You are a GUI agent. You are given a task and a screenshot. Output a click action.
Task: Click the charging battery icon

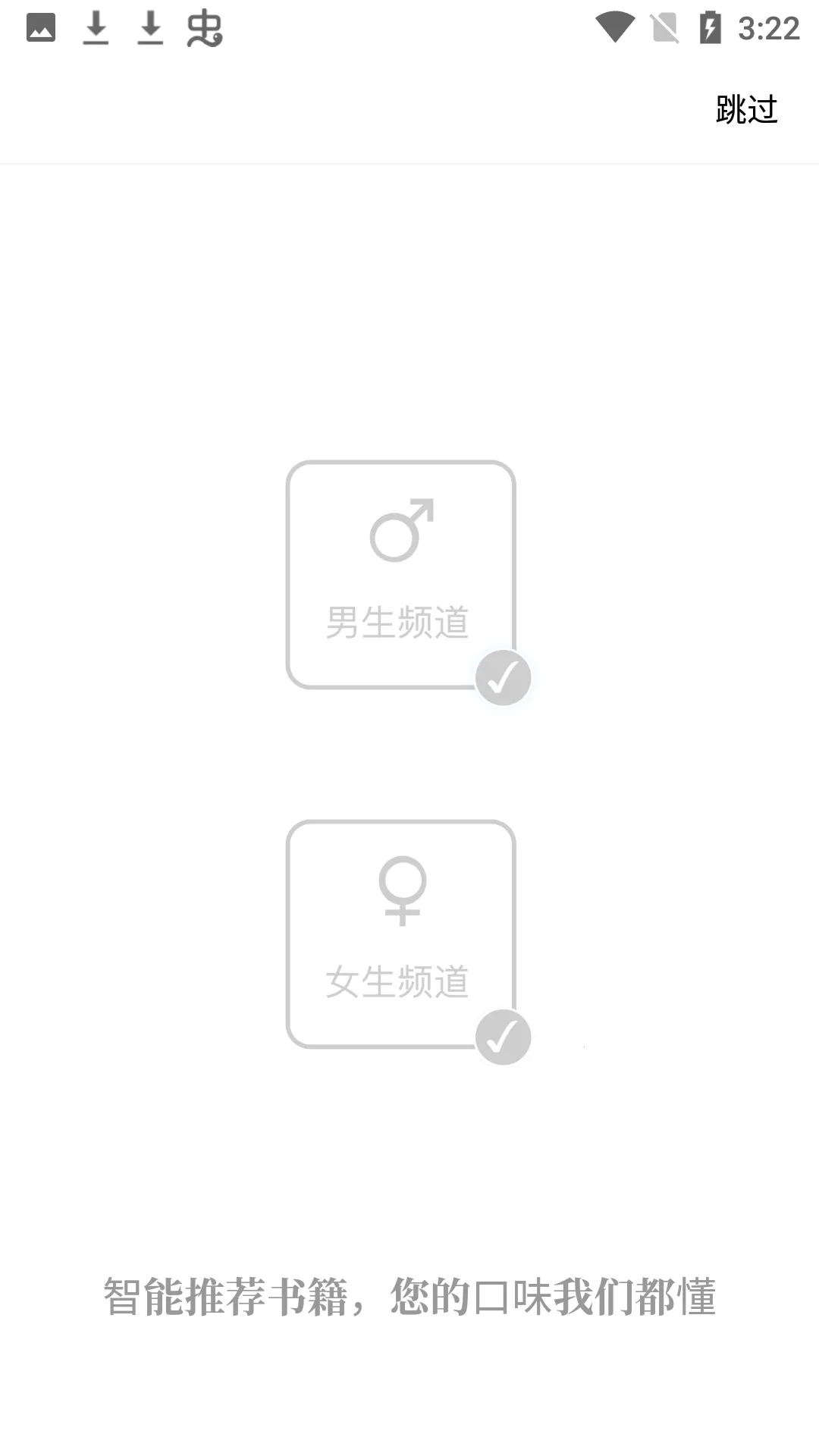coord(710,29)
